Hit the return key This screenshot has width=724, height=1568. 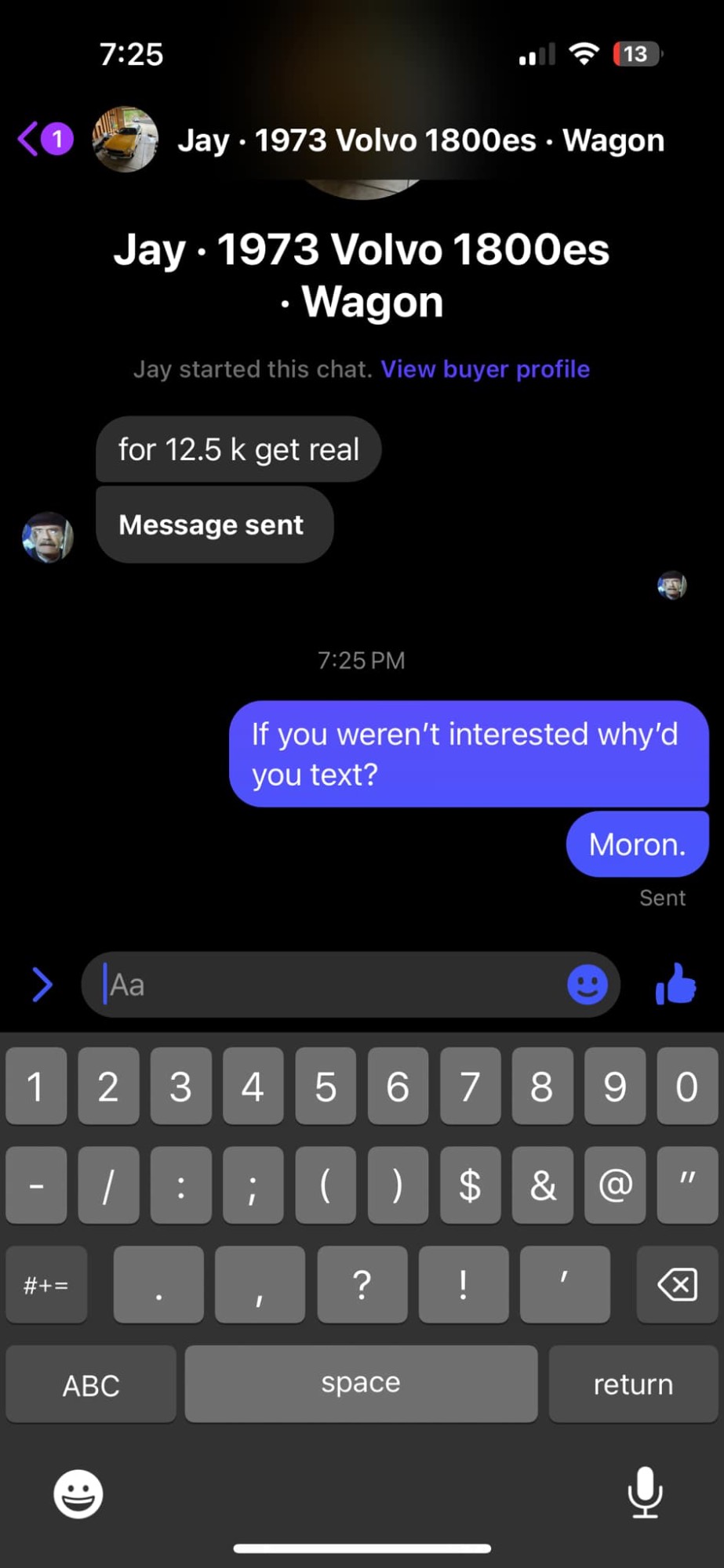[633, 1385]
